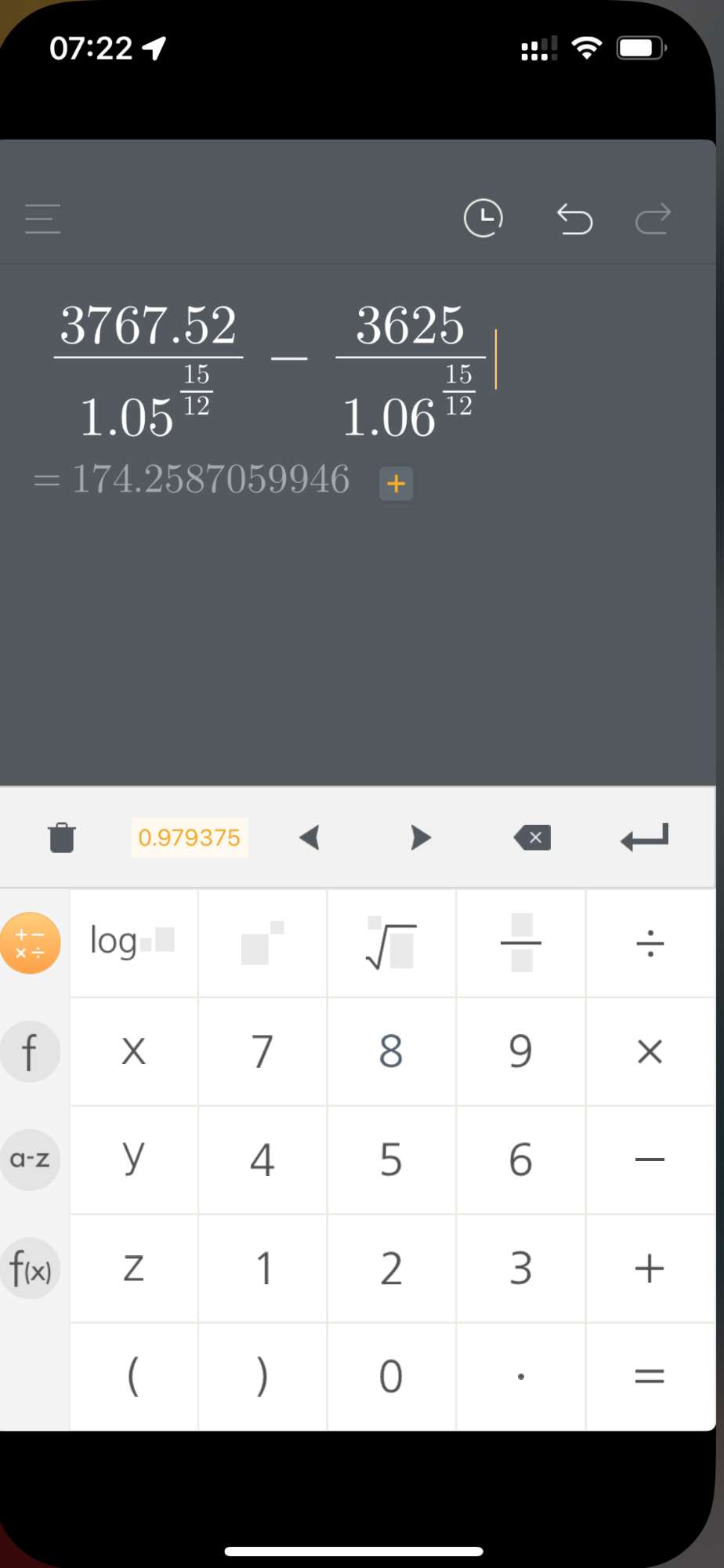Image resolution: width=724 pixels, height=1568 pixels.
Task: Tap the equals key
Action: 650,1376
